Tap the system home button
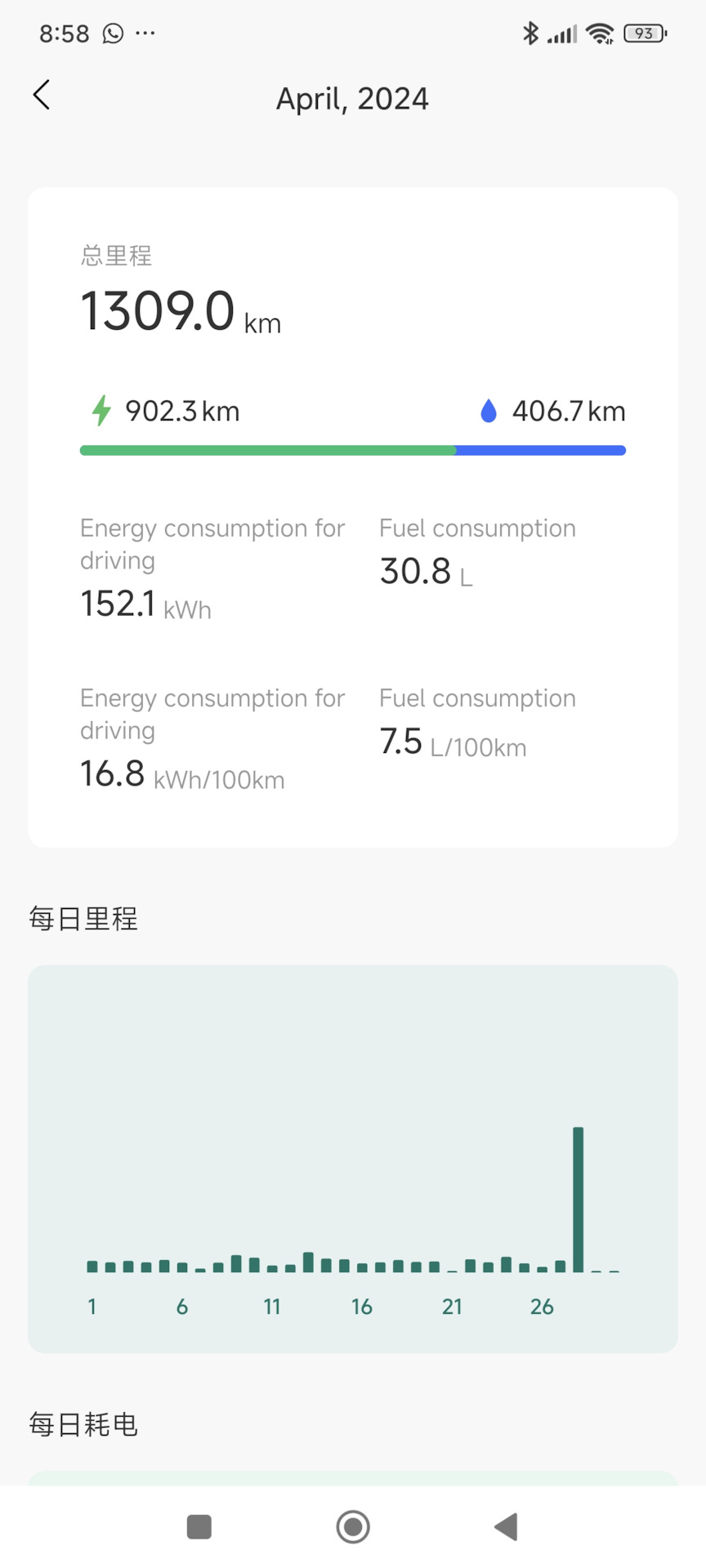The image size is (706, 1568). click(x=353, y=1526)
